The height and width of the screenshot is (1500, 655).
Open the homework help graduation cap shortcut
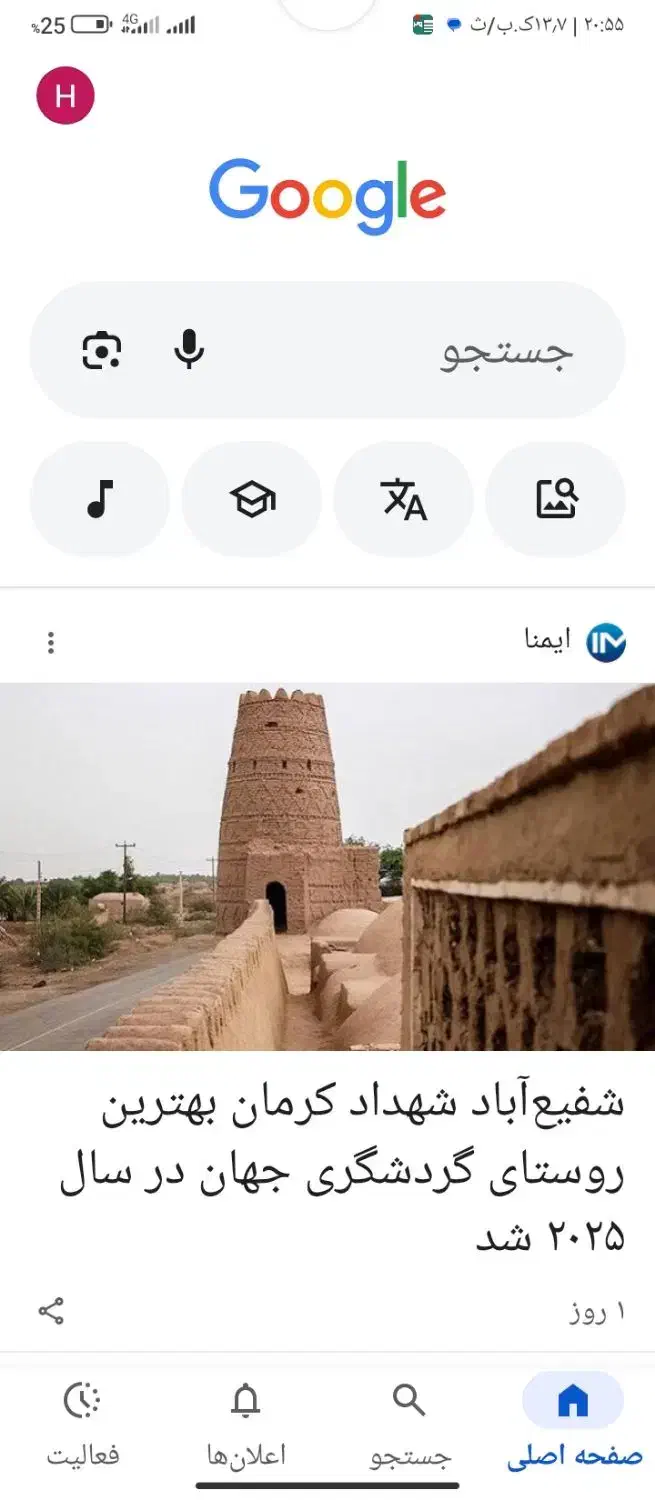(x=252, y=498)
